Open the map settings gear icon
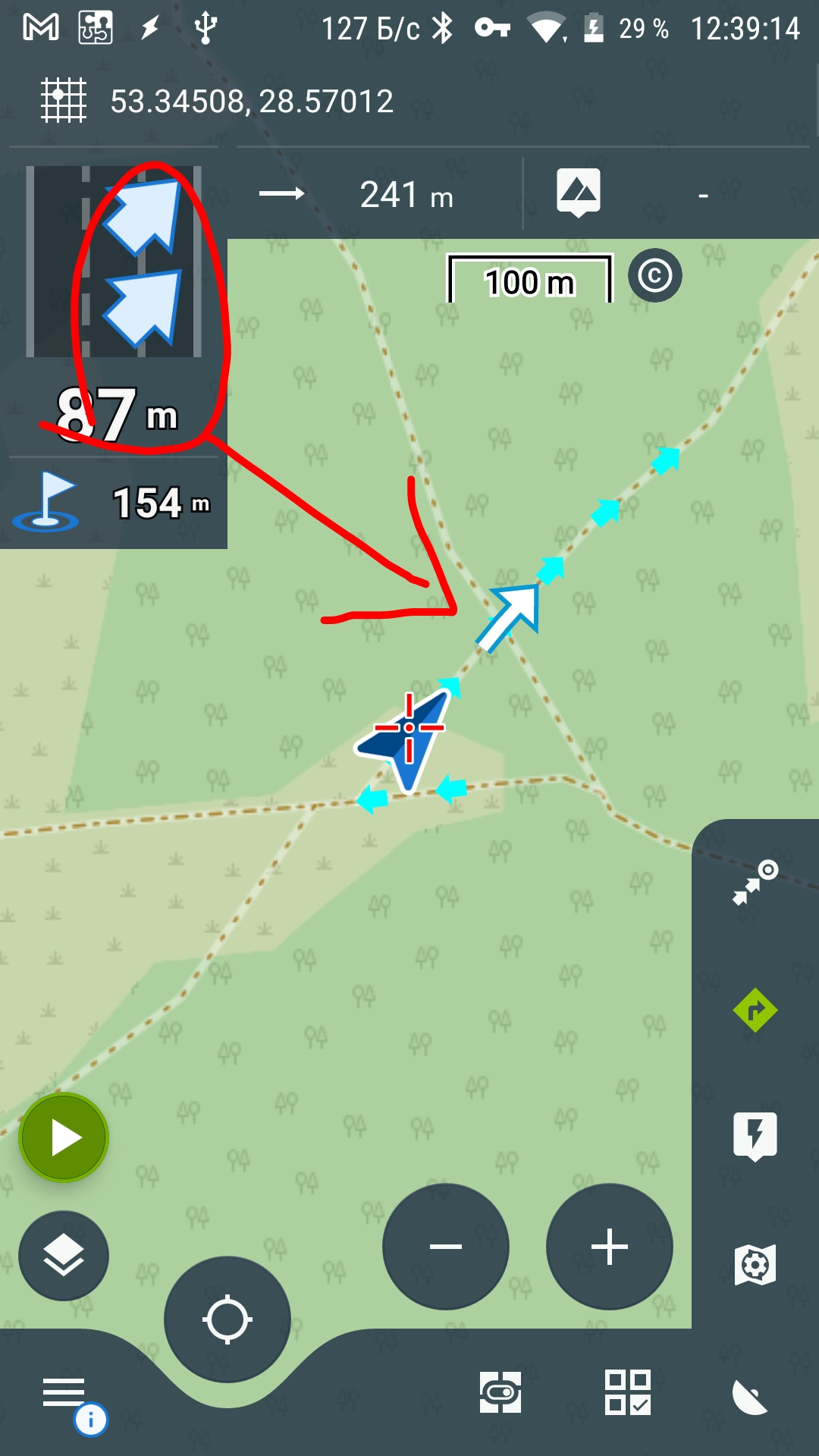 pos(755,1265)
